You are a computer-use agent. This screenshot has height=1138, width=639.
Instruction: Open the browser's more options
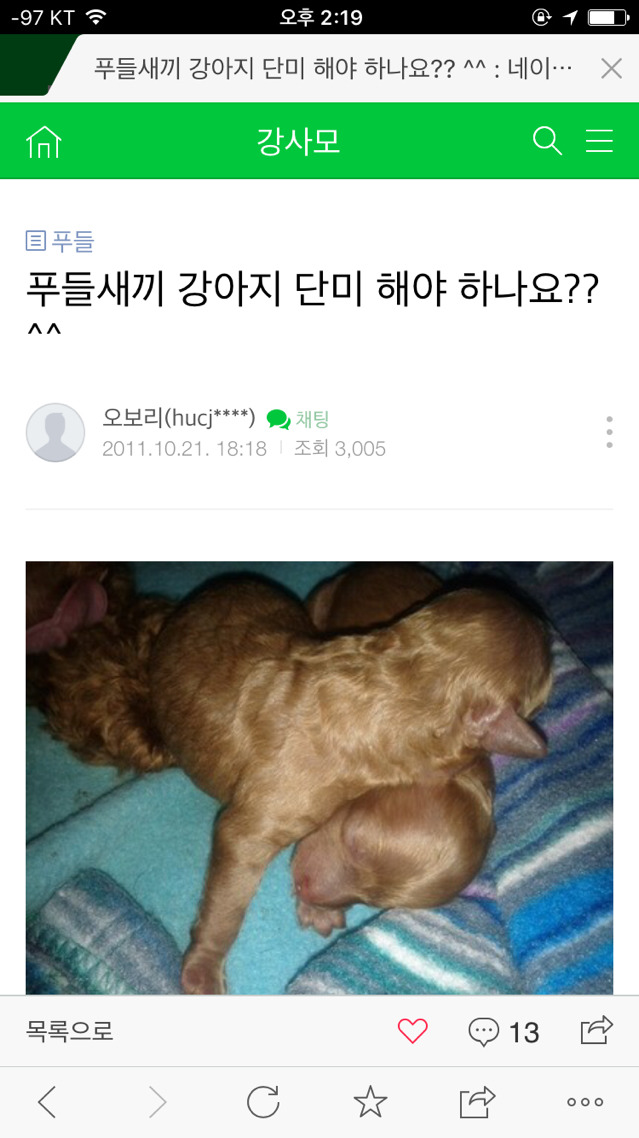(585, 1102)
